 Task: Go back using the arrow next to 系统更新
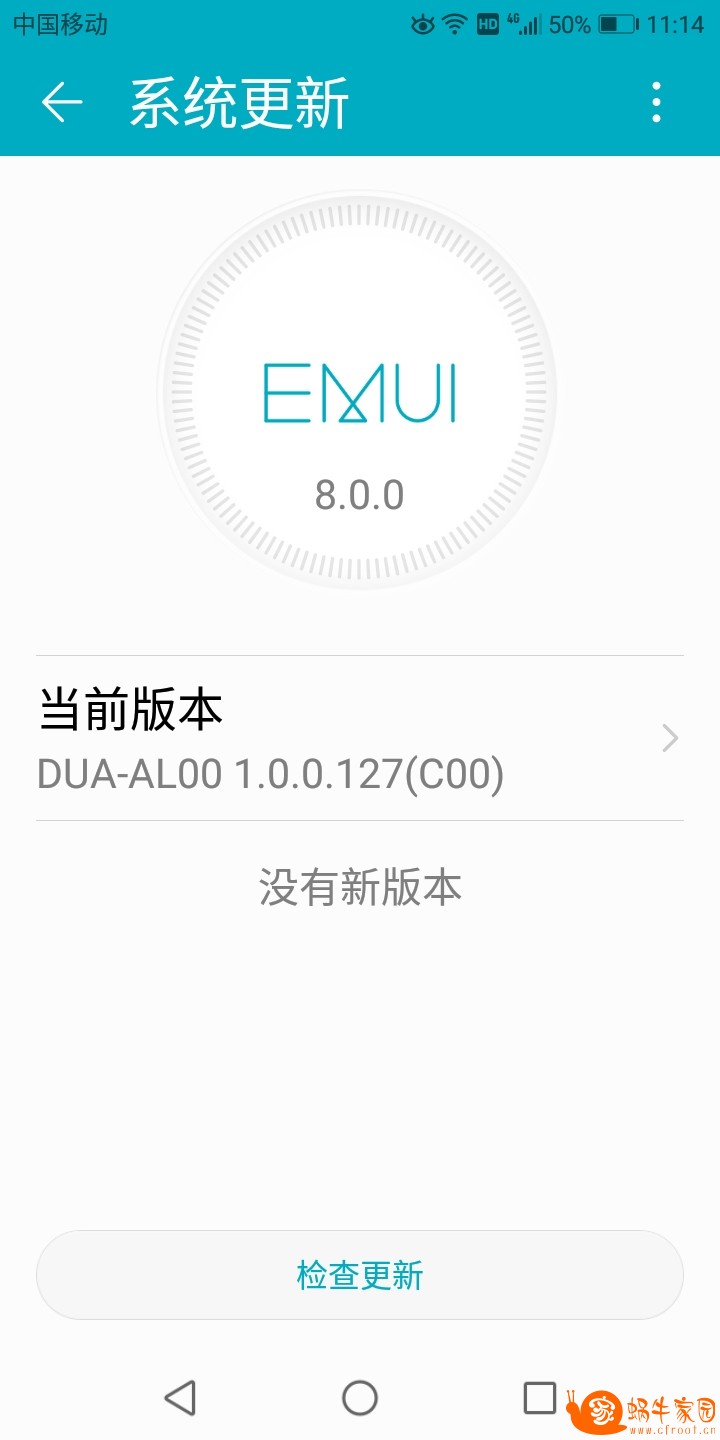pyautogui.click(x=61, y=102)
